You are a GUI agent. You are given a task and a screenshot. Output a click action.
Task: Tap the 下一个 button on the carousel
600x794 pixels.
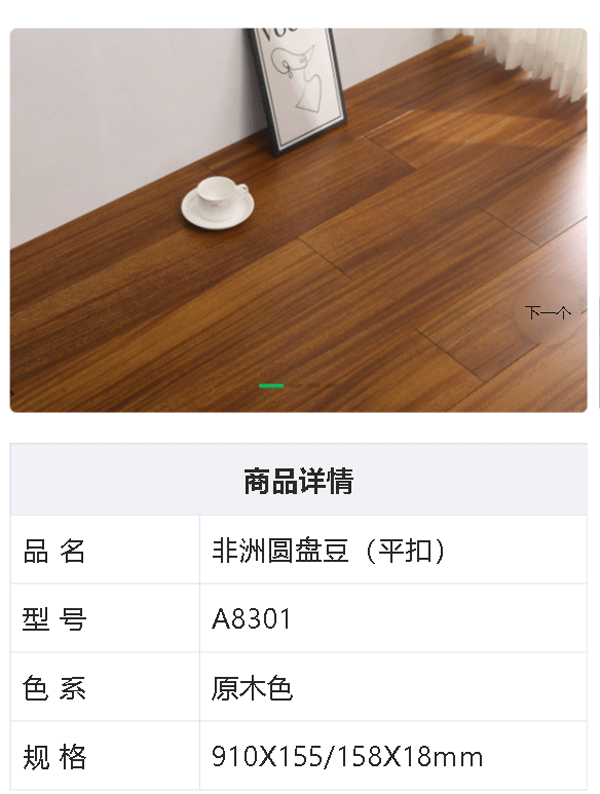(549, 313)
